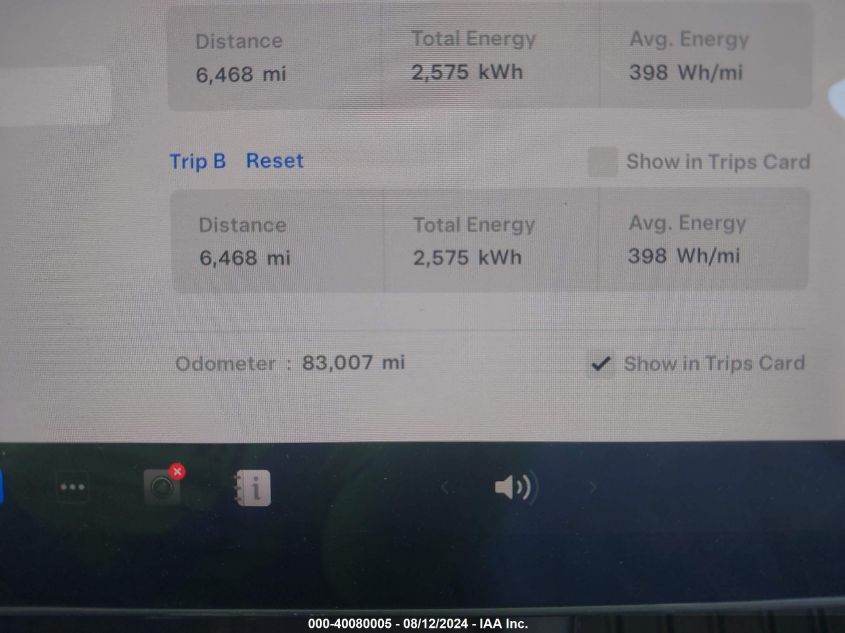Lower volume with the left arrow
The height and width of the screenshot is (633, 845).
[x=445, y=488]
